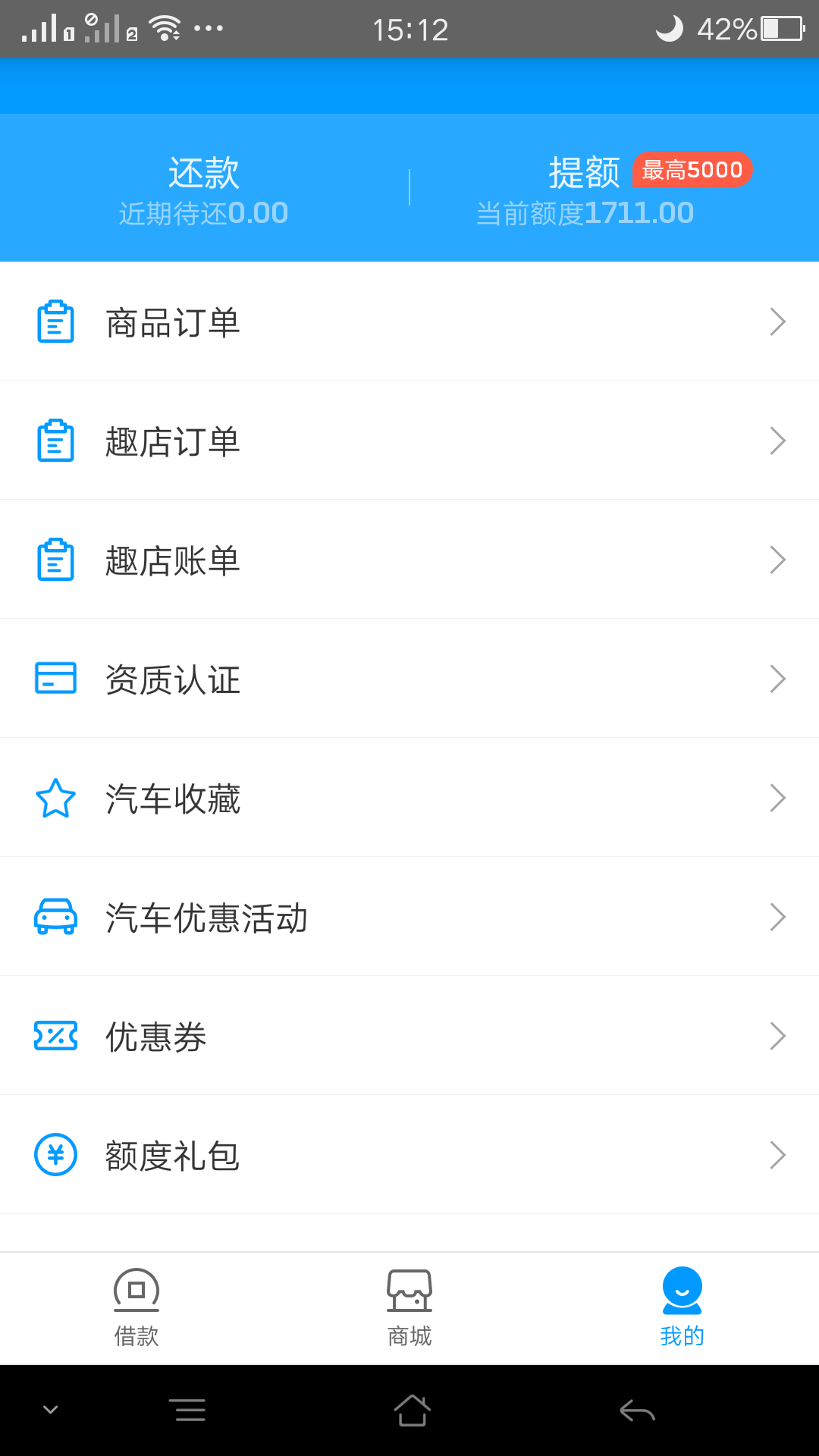Open 商品订单 row

[x=409, y=322]
